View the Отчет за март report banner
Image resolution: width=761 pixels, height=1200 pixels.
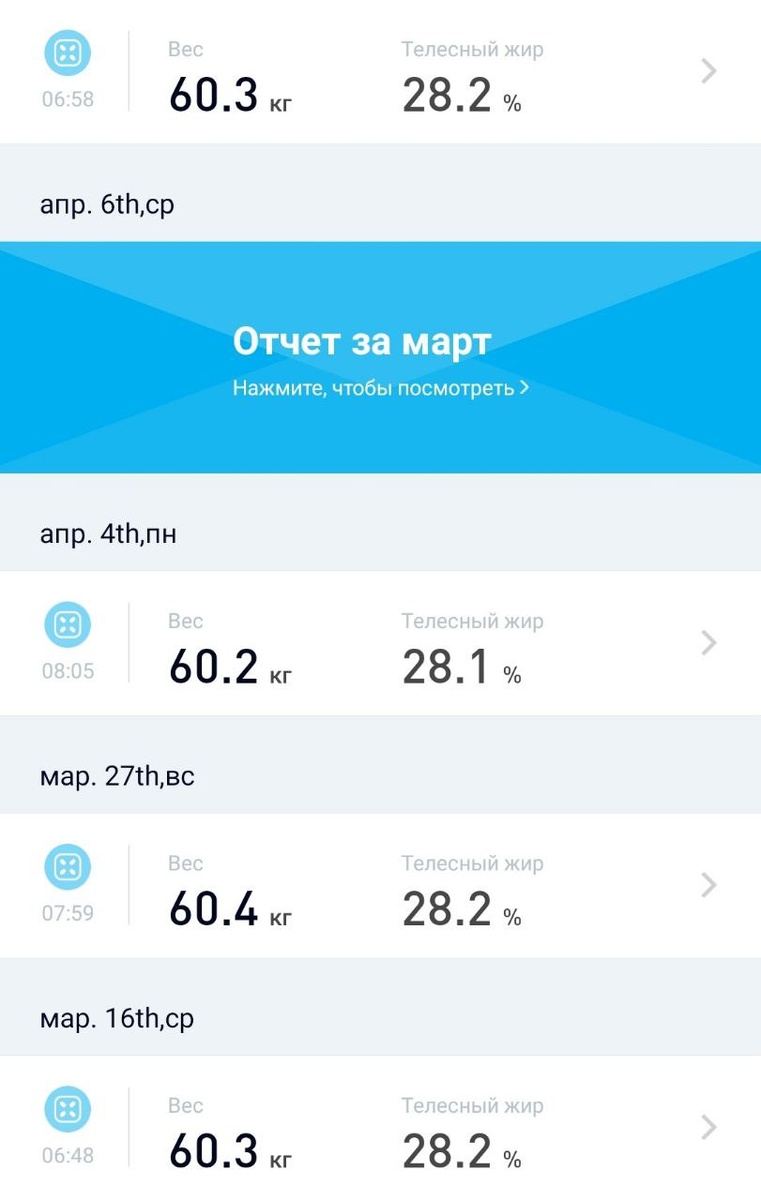pyautogui.click(x=380, y=357)
